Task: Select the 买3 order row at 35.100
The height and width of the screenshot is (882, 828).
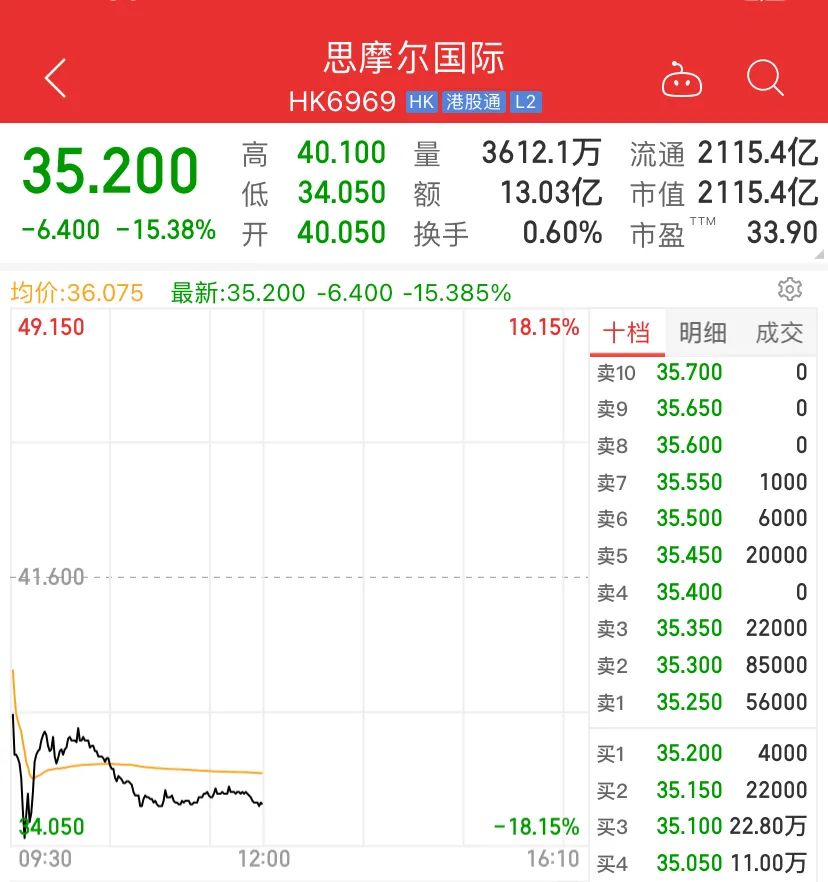Action: 702,826
